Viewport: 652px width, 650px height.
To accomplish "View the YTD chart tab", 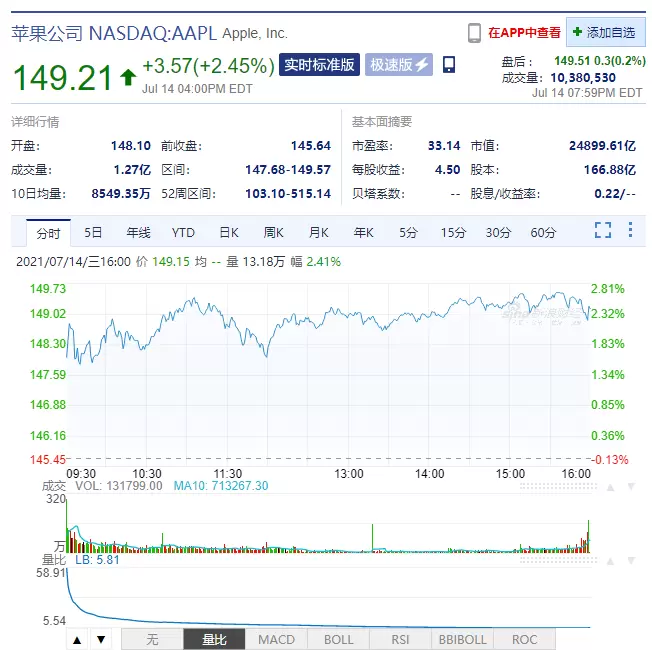I will click(x=183, y=232).
